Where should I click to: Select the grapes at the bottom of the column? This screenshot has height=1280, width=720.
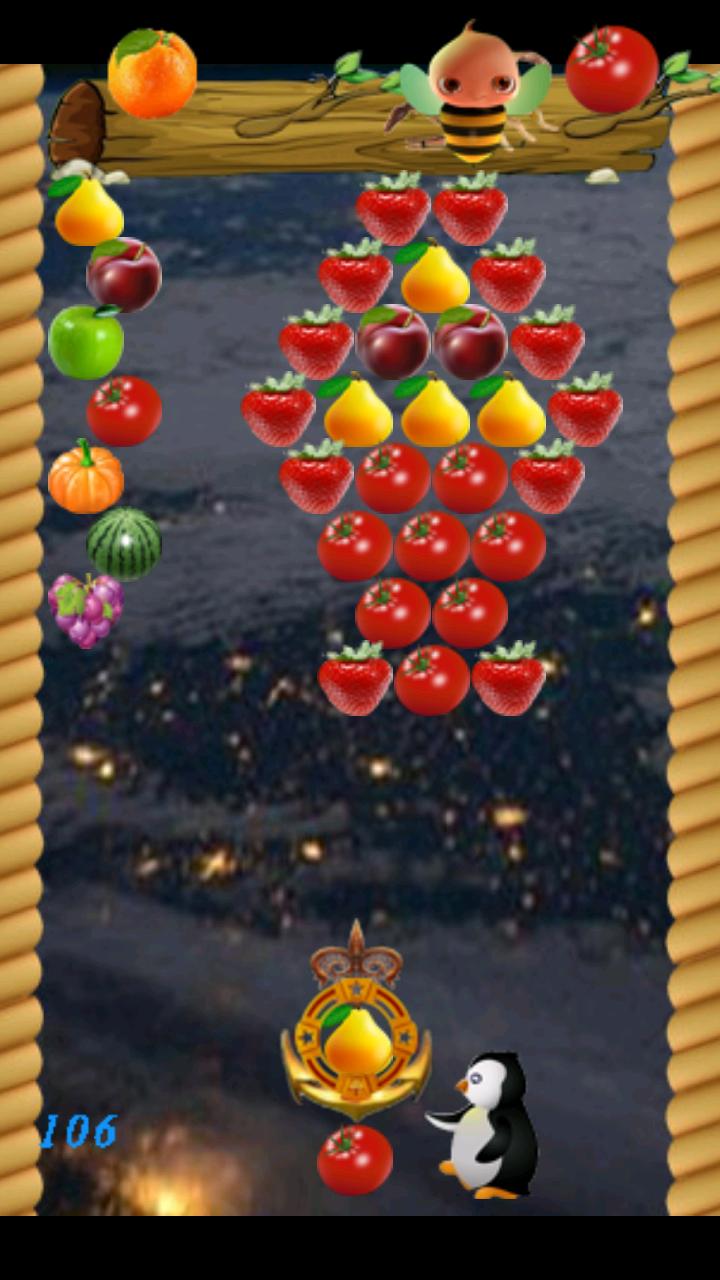88,605
